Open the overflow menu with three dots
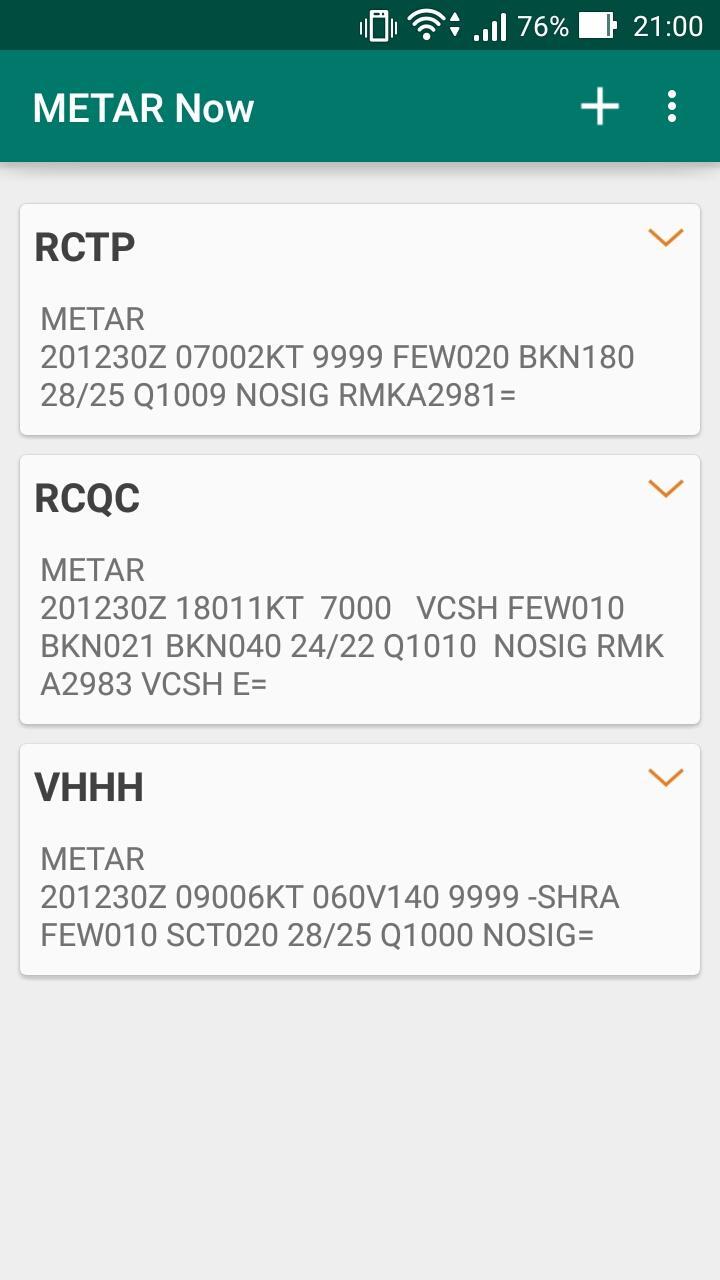Screen dimensions: 720x1280 pyautogui.click(x=672, y=106)
